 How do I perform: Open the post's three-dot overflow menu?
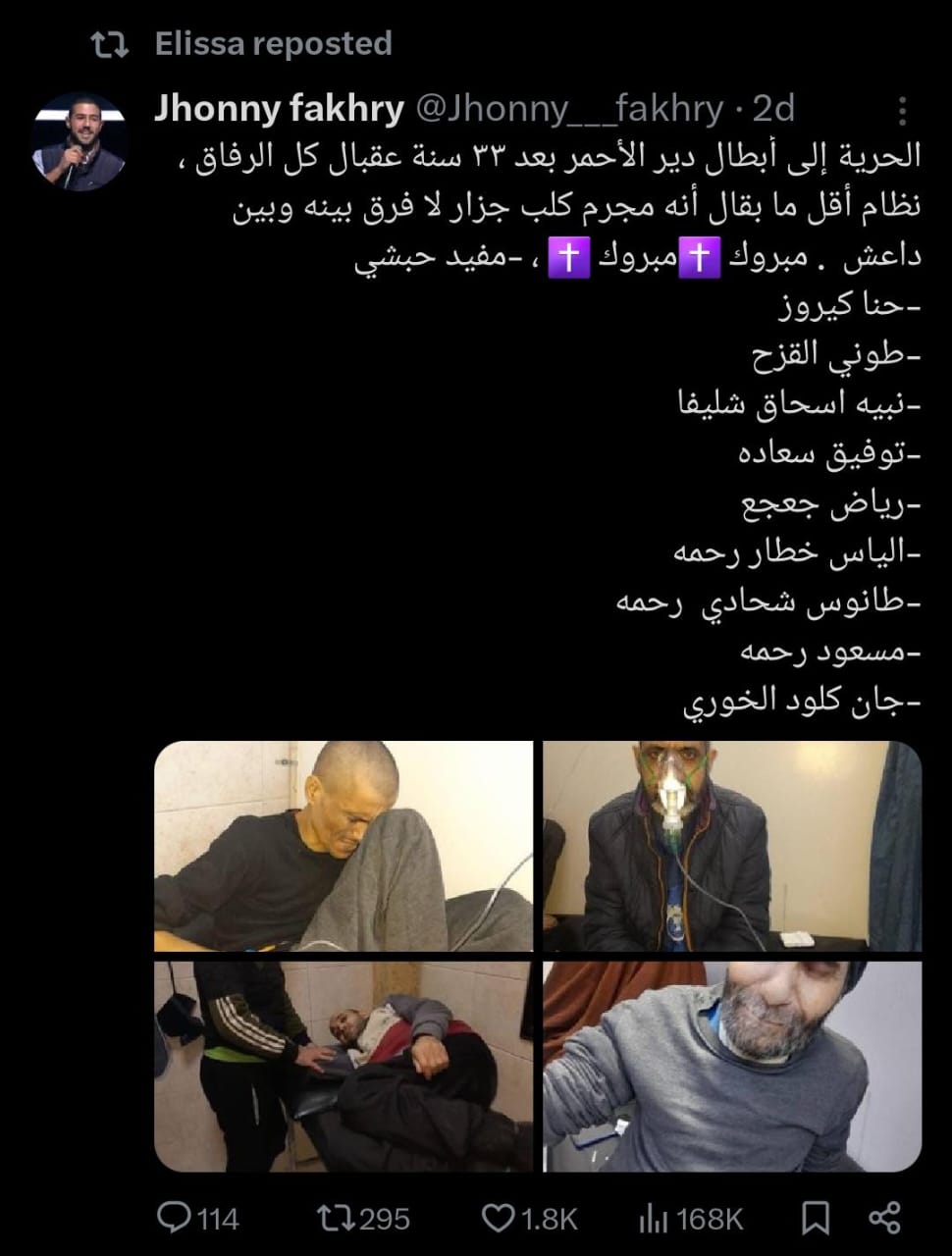click(x=902, y=111)
